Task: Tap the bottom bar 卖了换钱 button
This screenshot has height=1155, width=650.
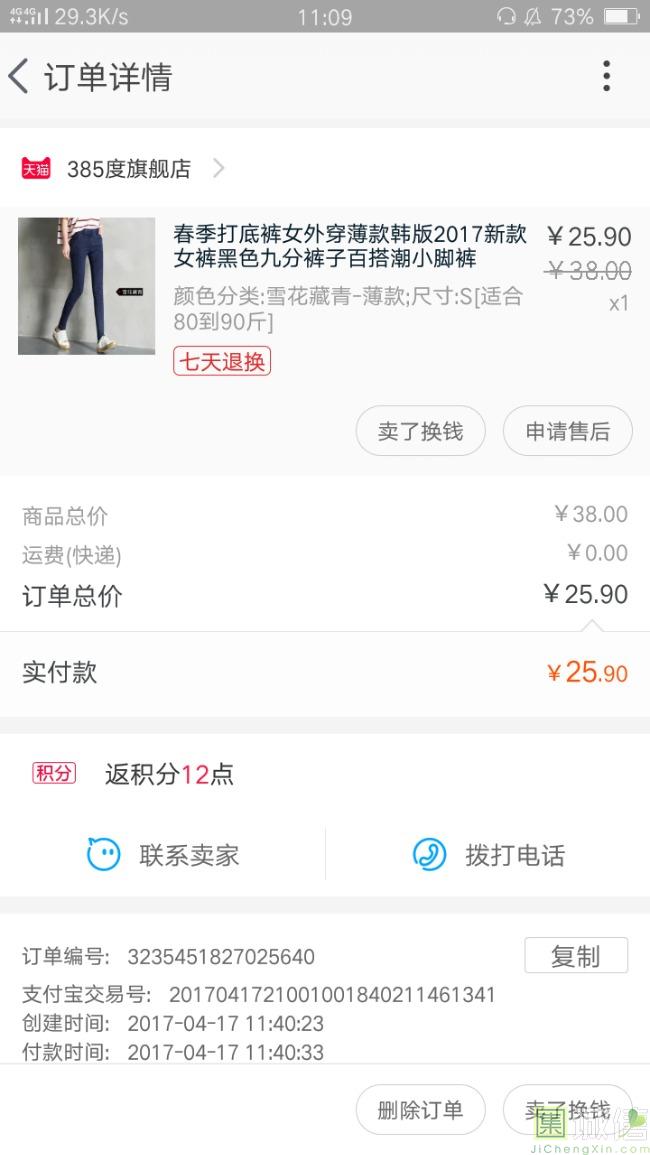Action: point(567,1109)
